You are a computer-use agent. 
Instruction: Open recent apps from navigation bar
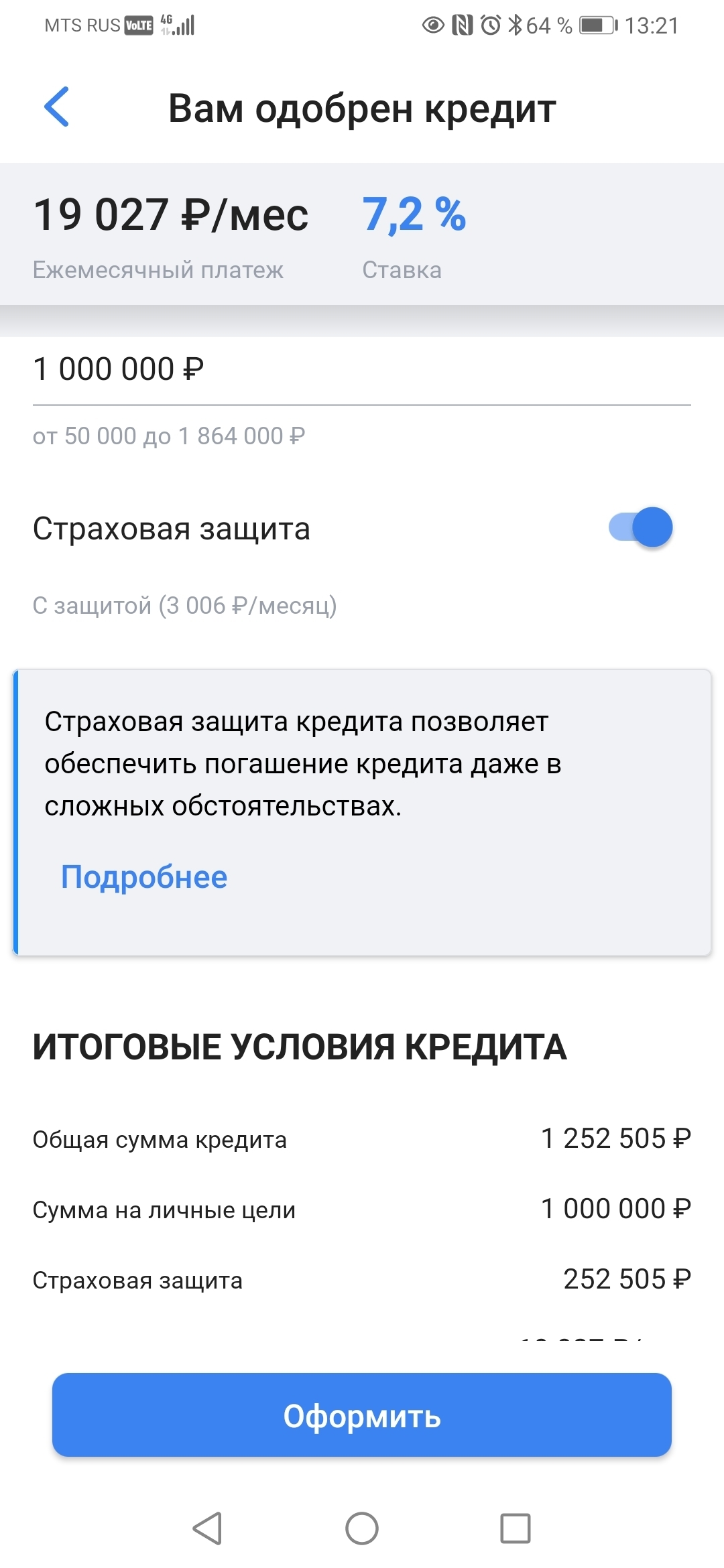tap(516, 1528)
